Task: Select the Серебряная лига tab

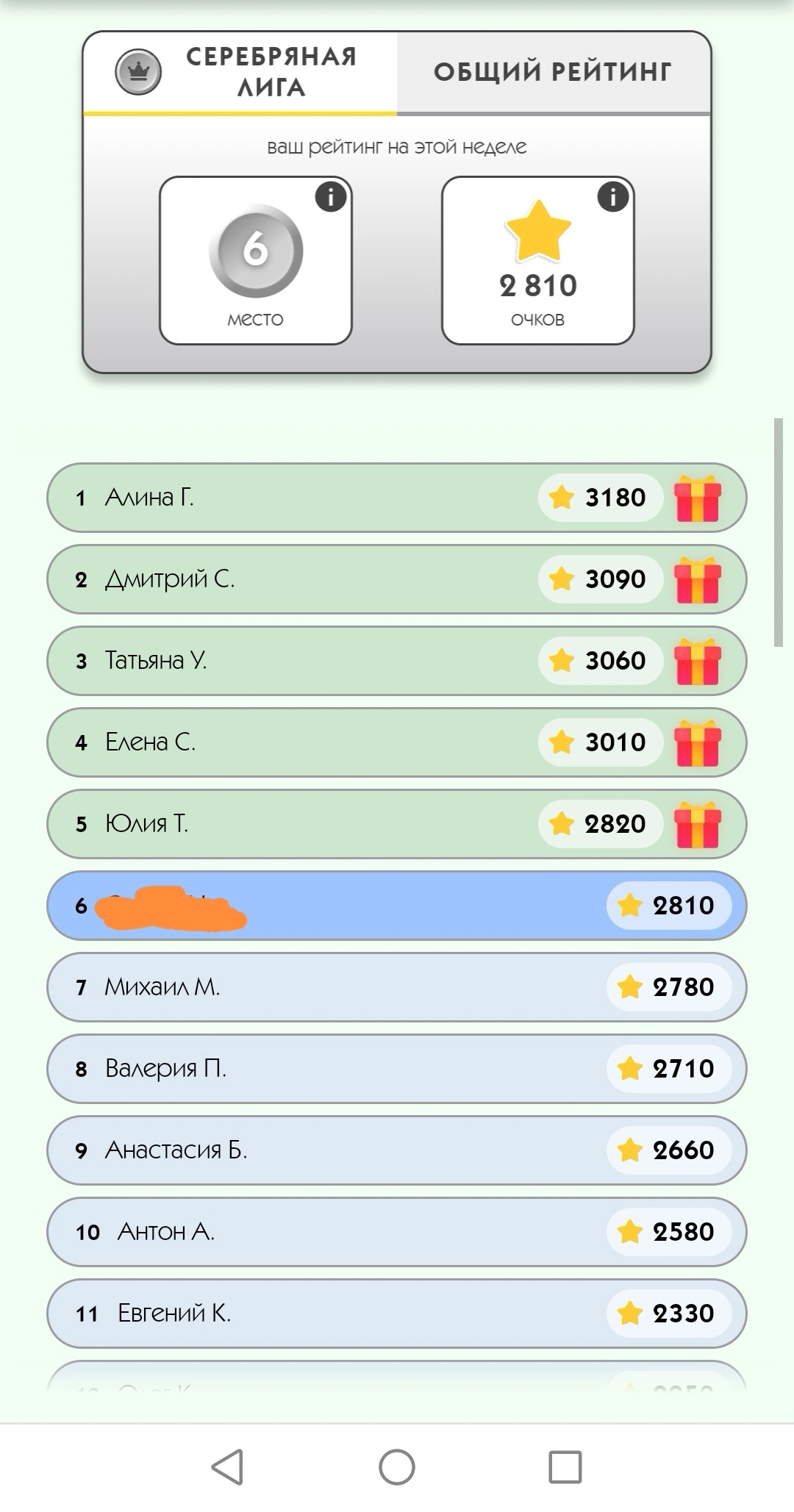Action: tap(240, 72)
